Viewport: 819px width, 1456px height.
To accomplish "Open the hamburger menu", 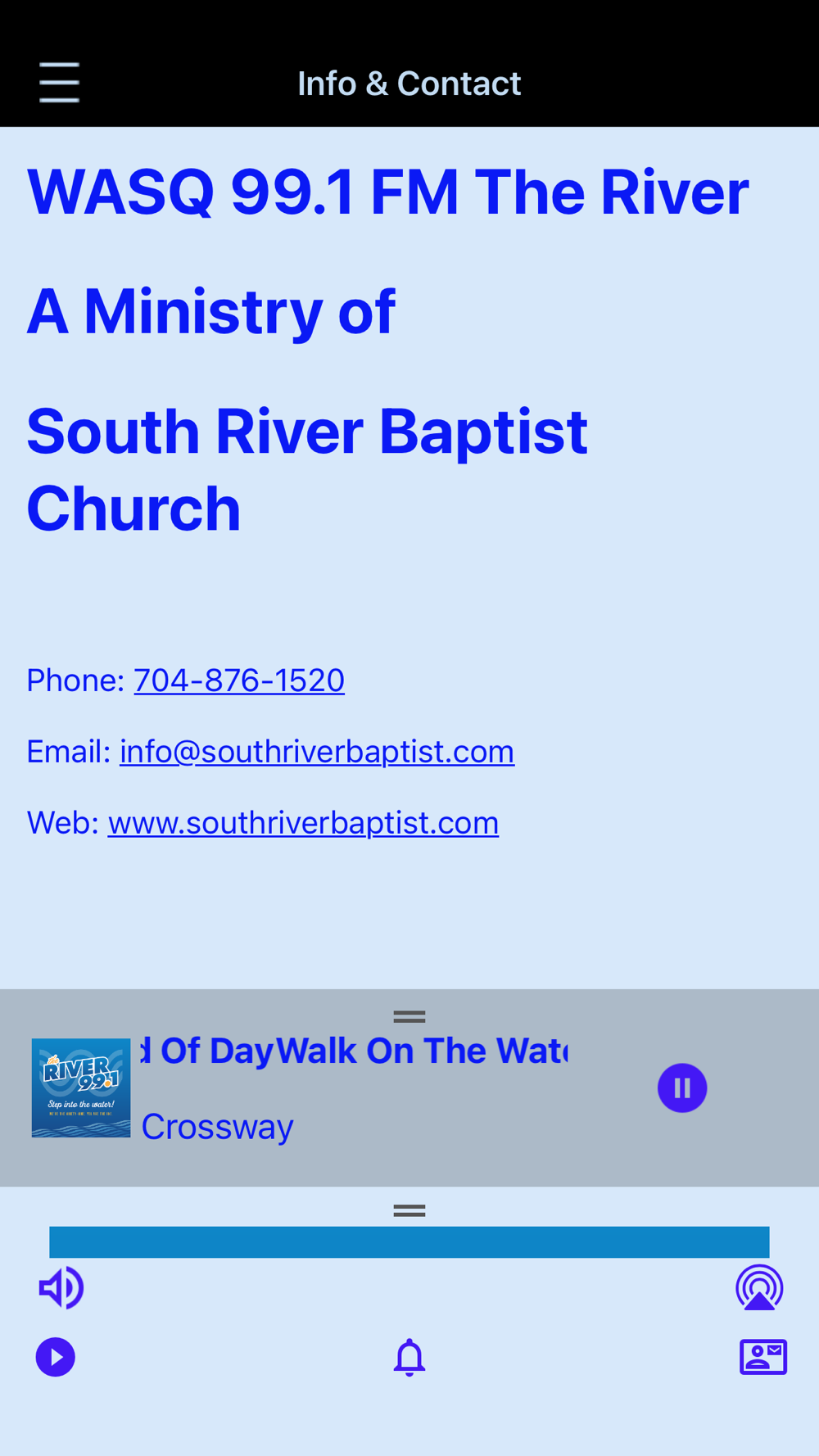I will (59, 83).
